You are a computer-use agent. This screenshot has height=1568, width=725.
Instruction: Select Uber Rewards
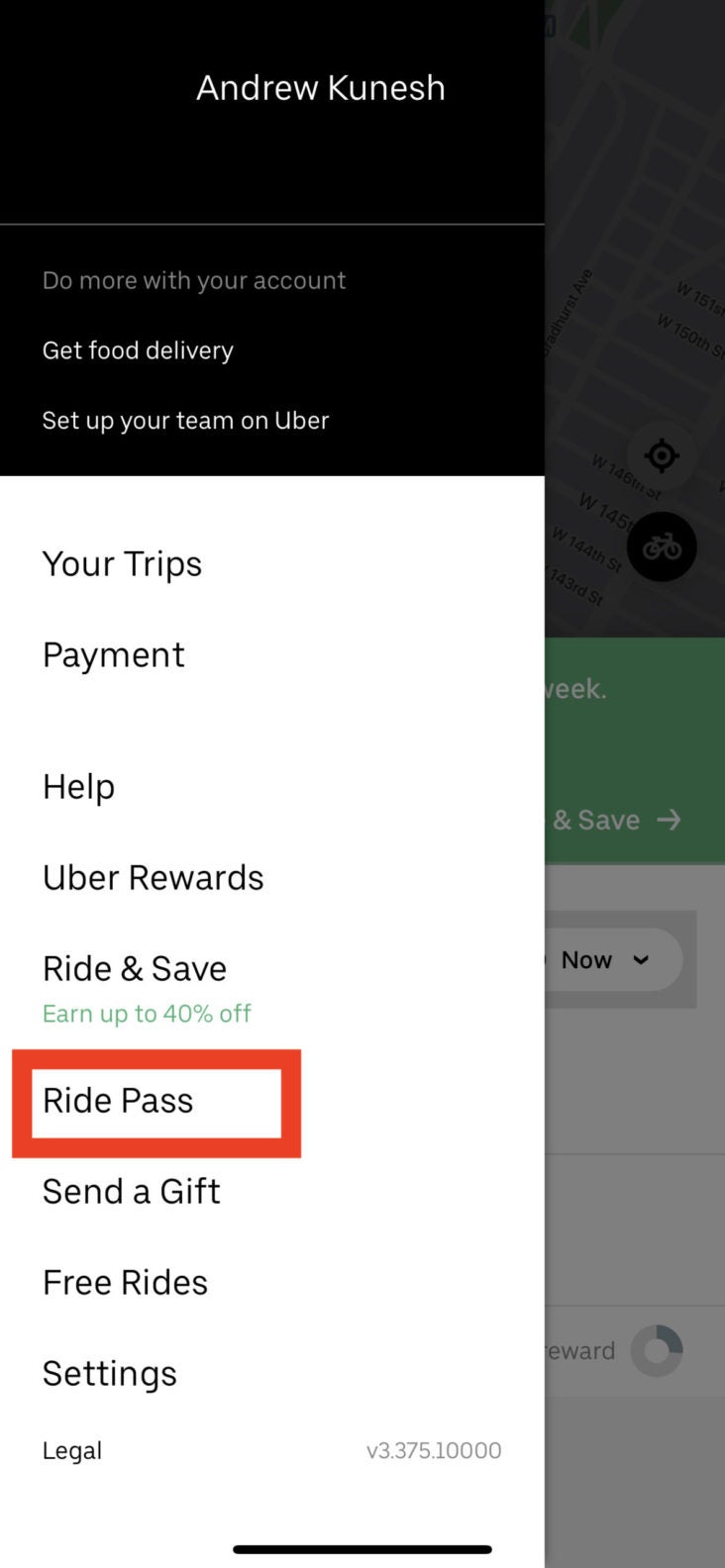(153, 877)
